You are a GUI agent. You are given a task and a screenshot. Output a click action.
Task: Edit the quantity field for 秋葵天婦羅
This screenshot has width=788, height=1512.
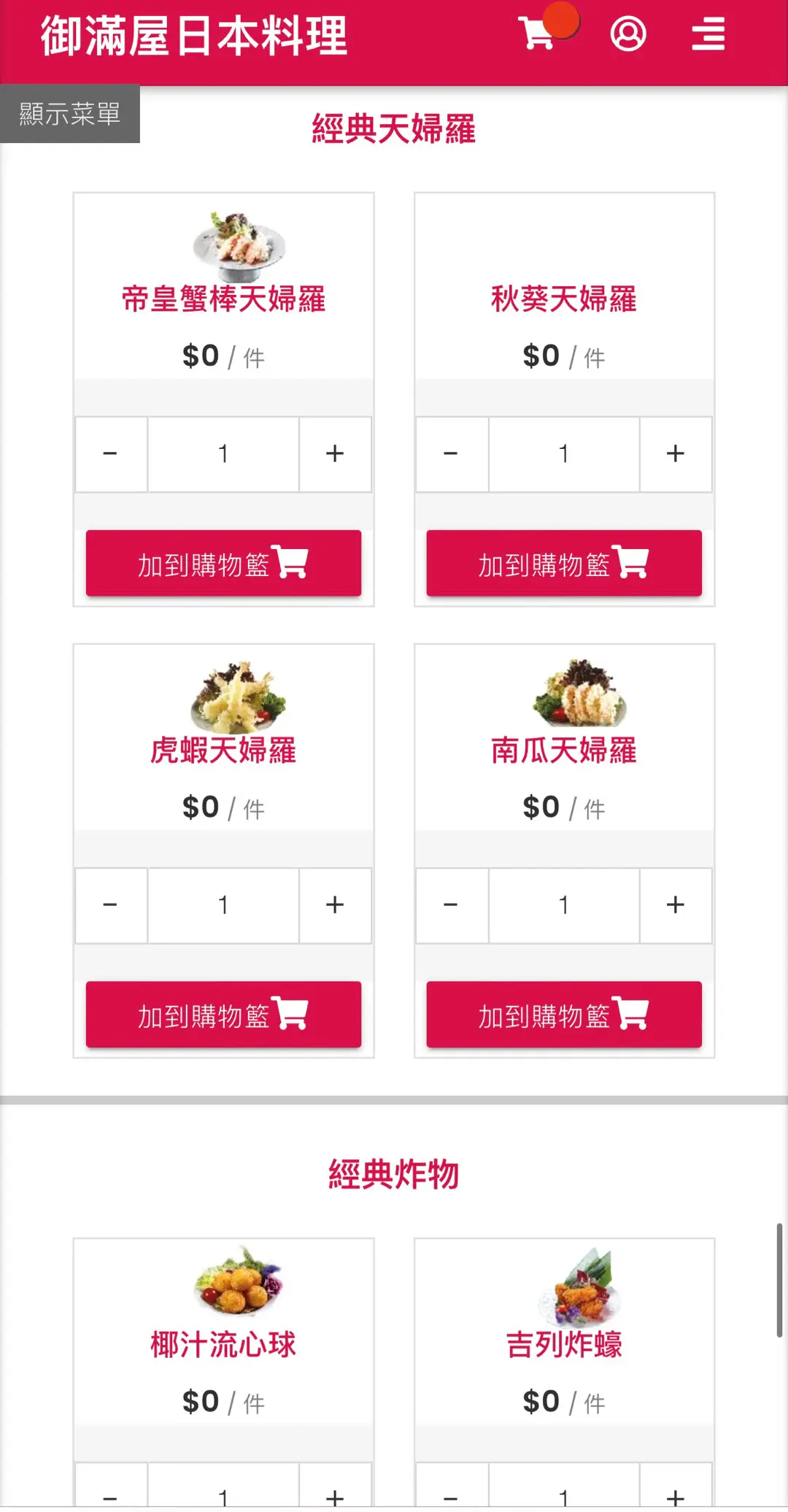(563, 454)
